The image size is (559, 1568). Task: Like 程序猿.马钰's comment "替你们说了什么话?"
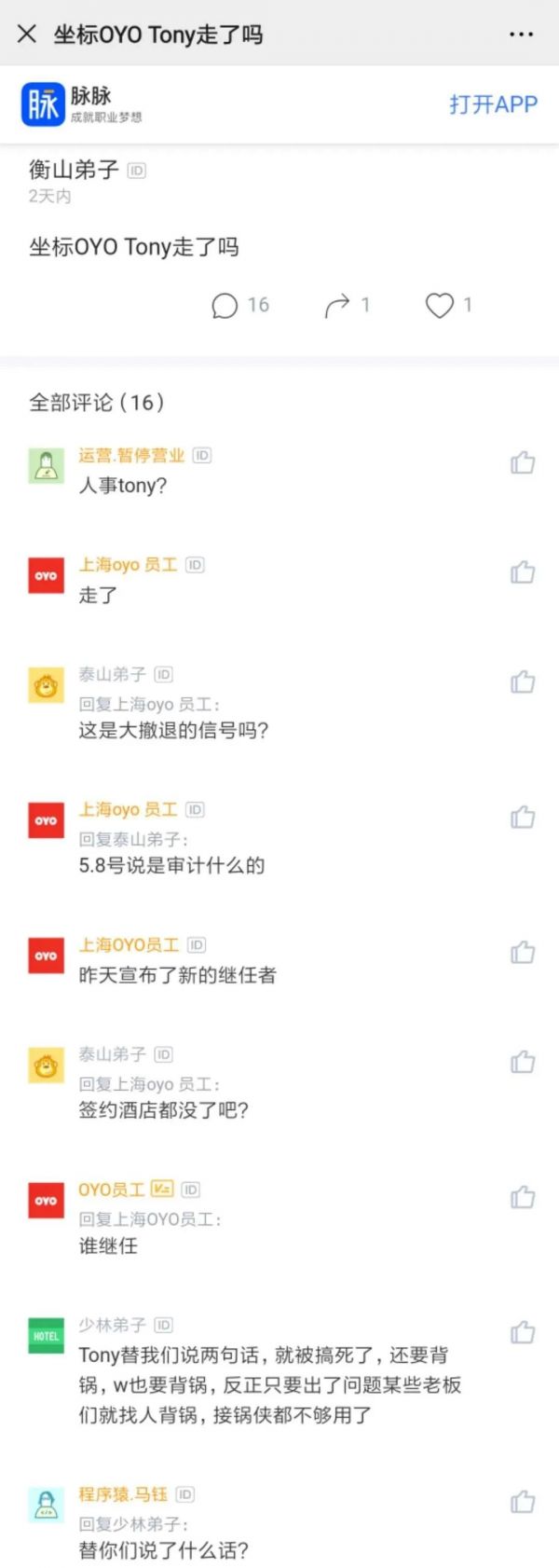click(x=522, y=1502)
